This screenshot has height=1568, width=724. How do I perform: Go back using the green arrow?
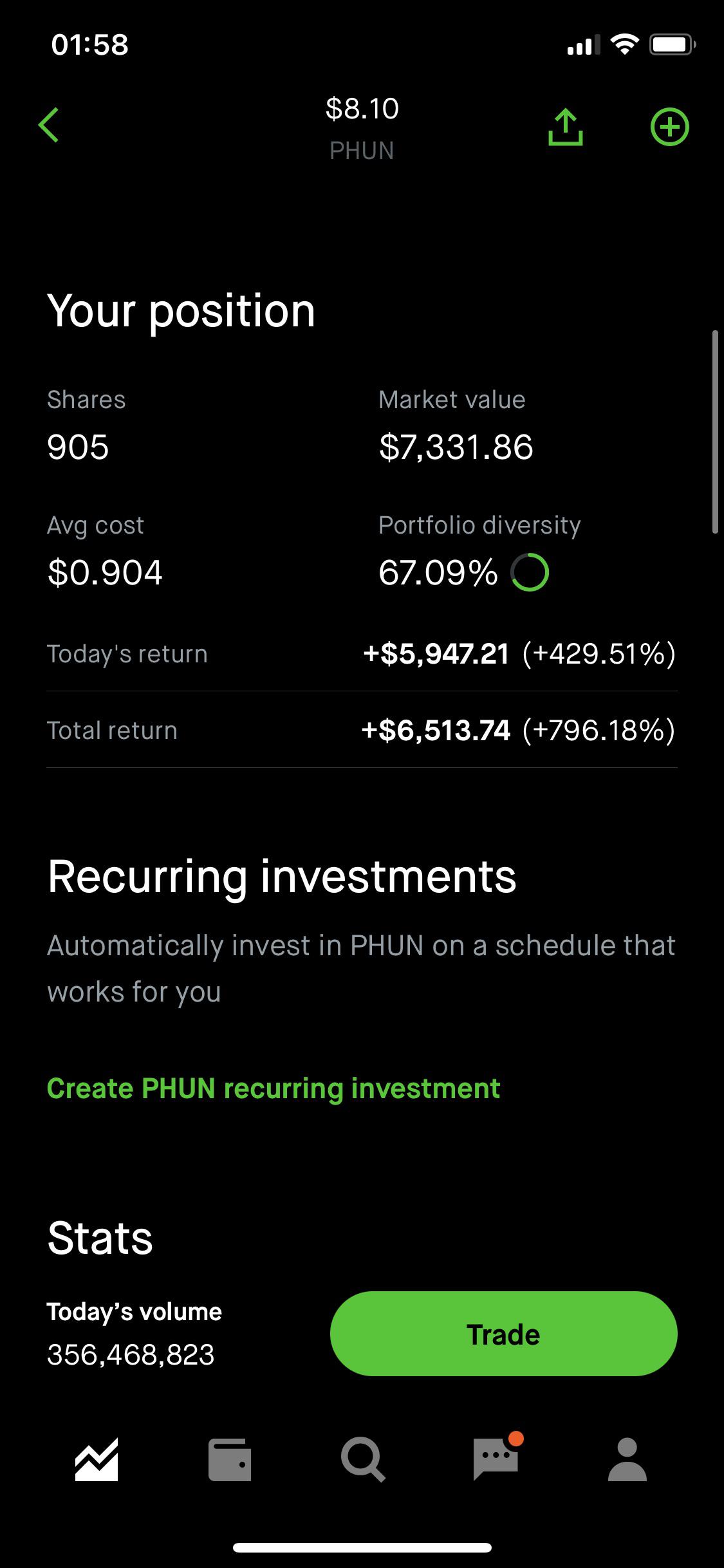(49, 125)
